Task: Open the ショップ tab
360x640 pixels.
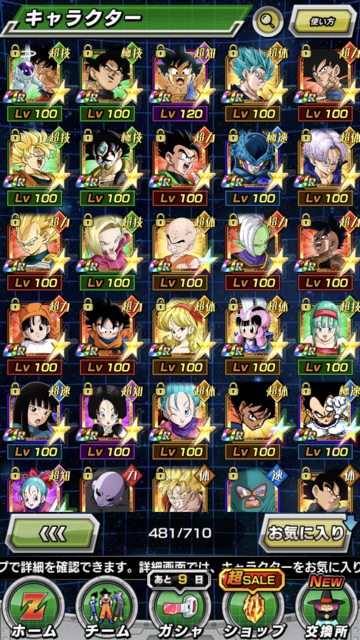Action: [252, 607]
